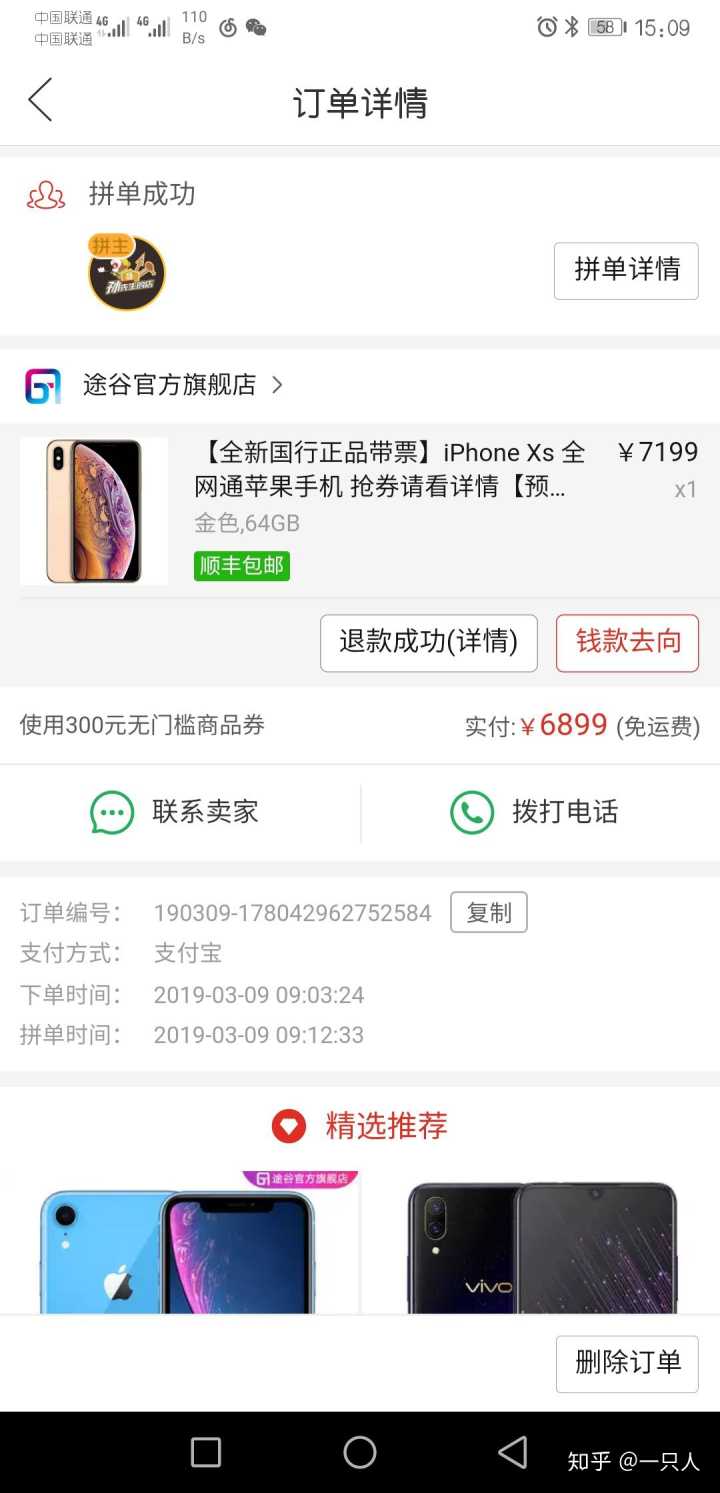This screenshot has height=1493, width=720.
Task: Check 钱款去向 refund destination
Action: pyautogui.click(x=627, y=642)
